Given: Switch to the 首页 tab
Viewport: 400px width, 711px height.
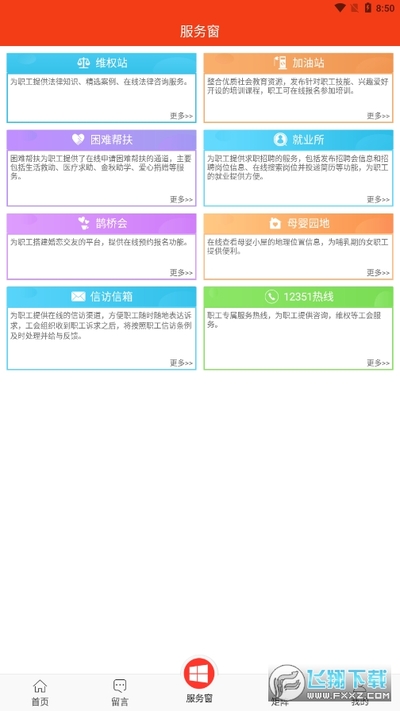Looking at the screenshot, I should [x=40, y=692].
